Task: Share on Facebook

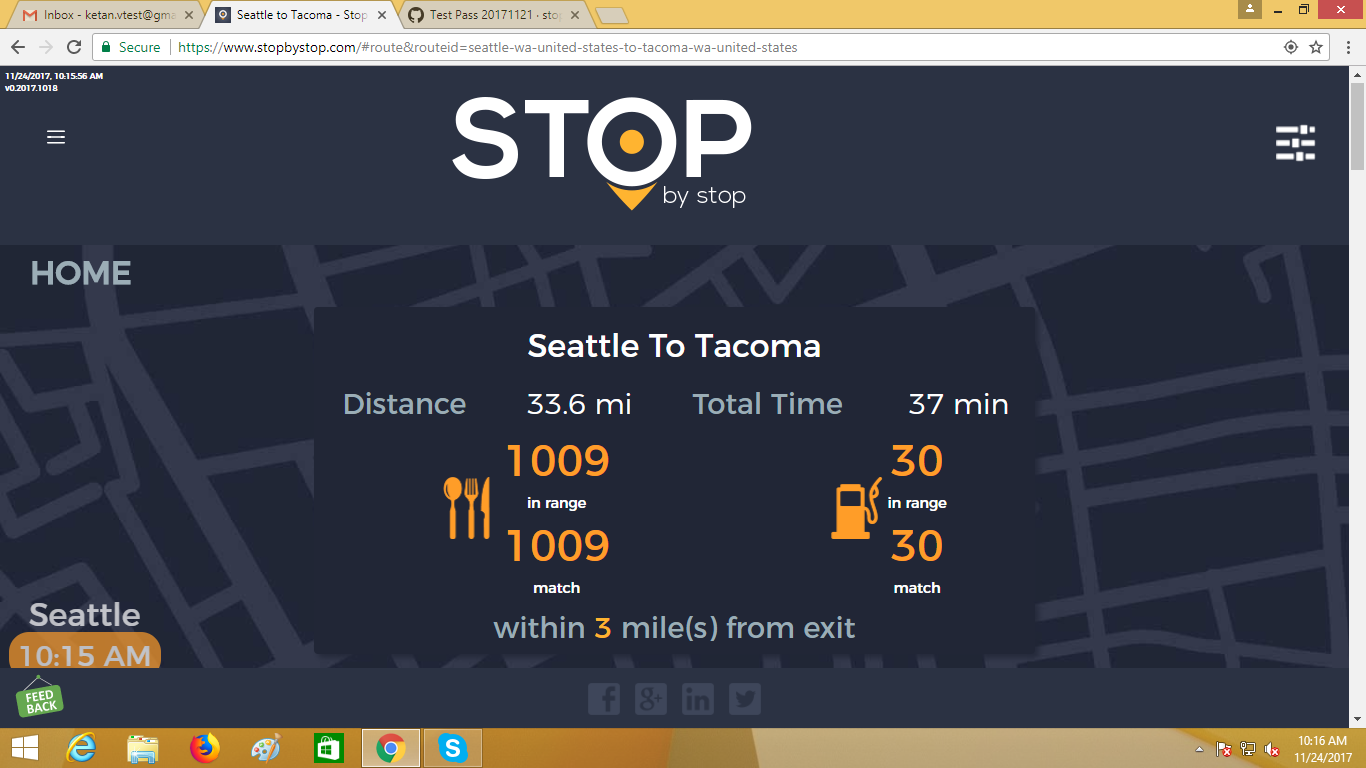Action: point(604,699)
